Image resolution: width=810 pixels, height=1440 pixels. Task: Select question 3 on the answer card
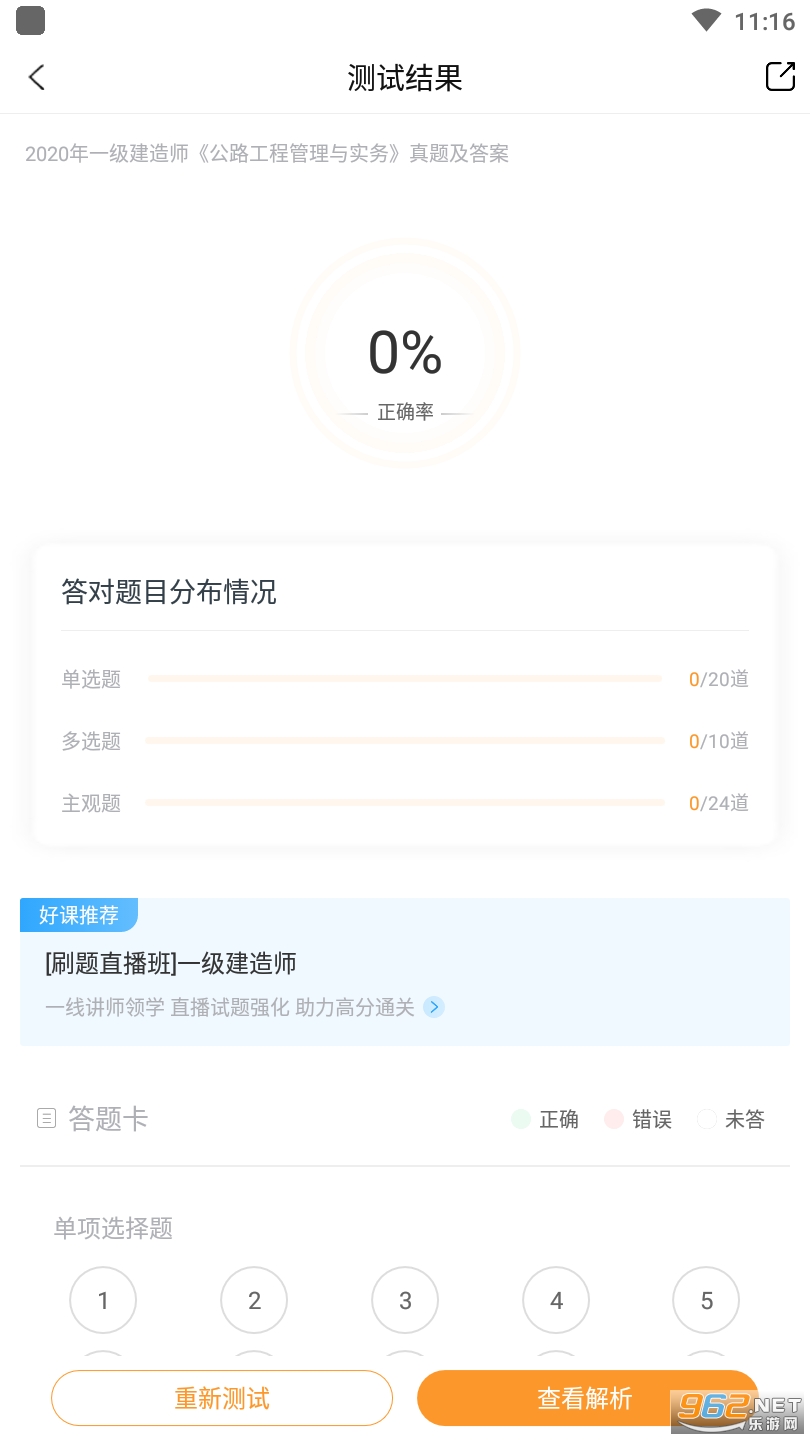[x=405, y=1300]
